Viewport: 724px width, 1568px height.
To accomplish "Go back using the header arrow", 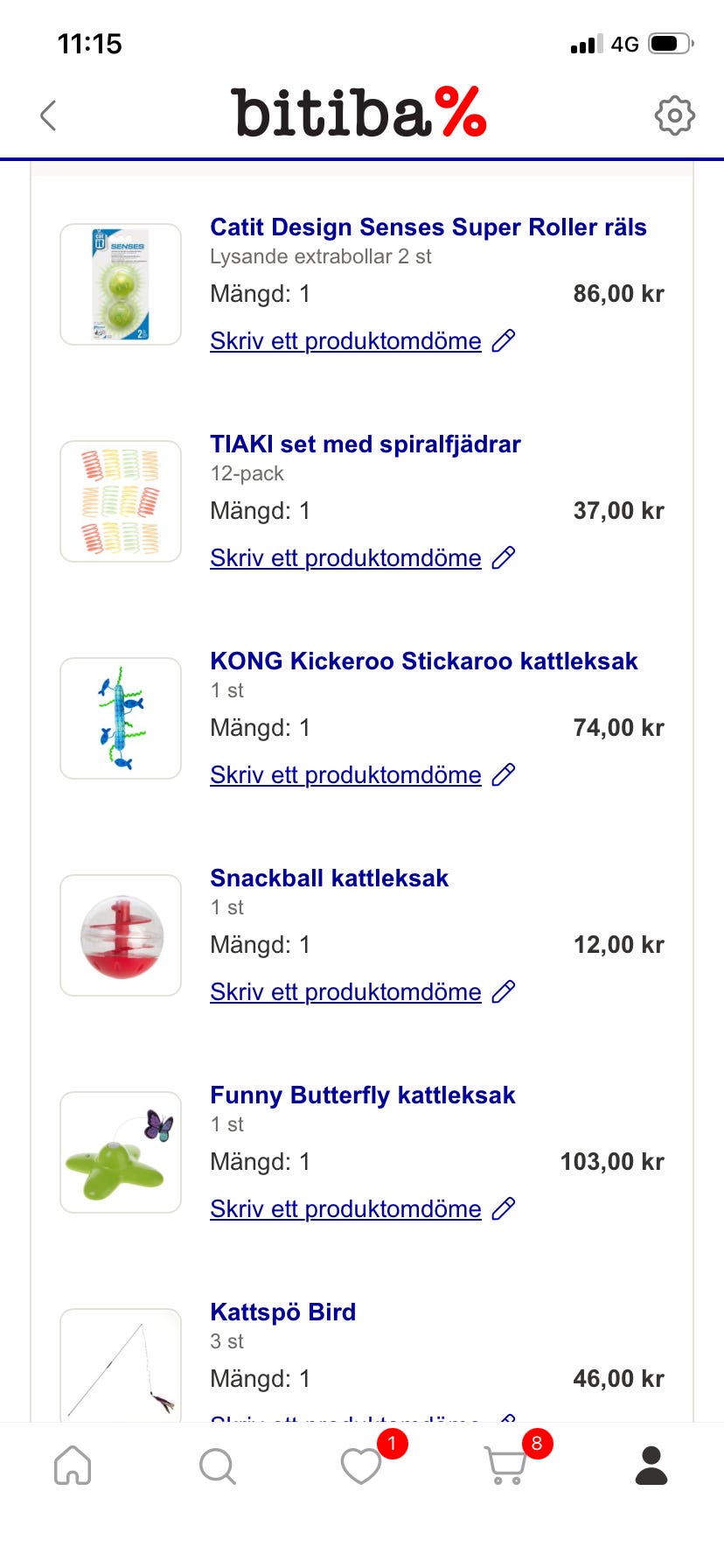I will (x=49, y=115).
